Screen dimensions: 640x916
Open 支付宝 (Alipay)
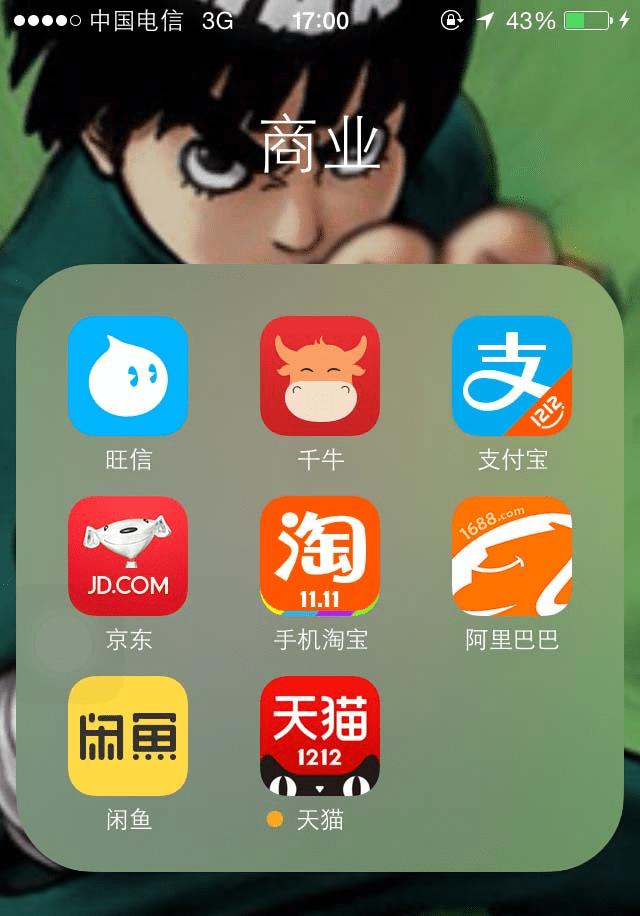coord(512,376)
